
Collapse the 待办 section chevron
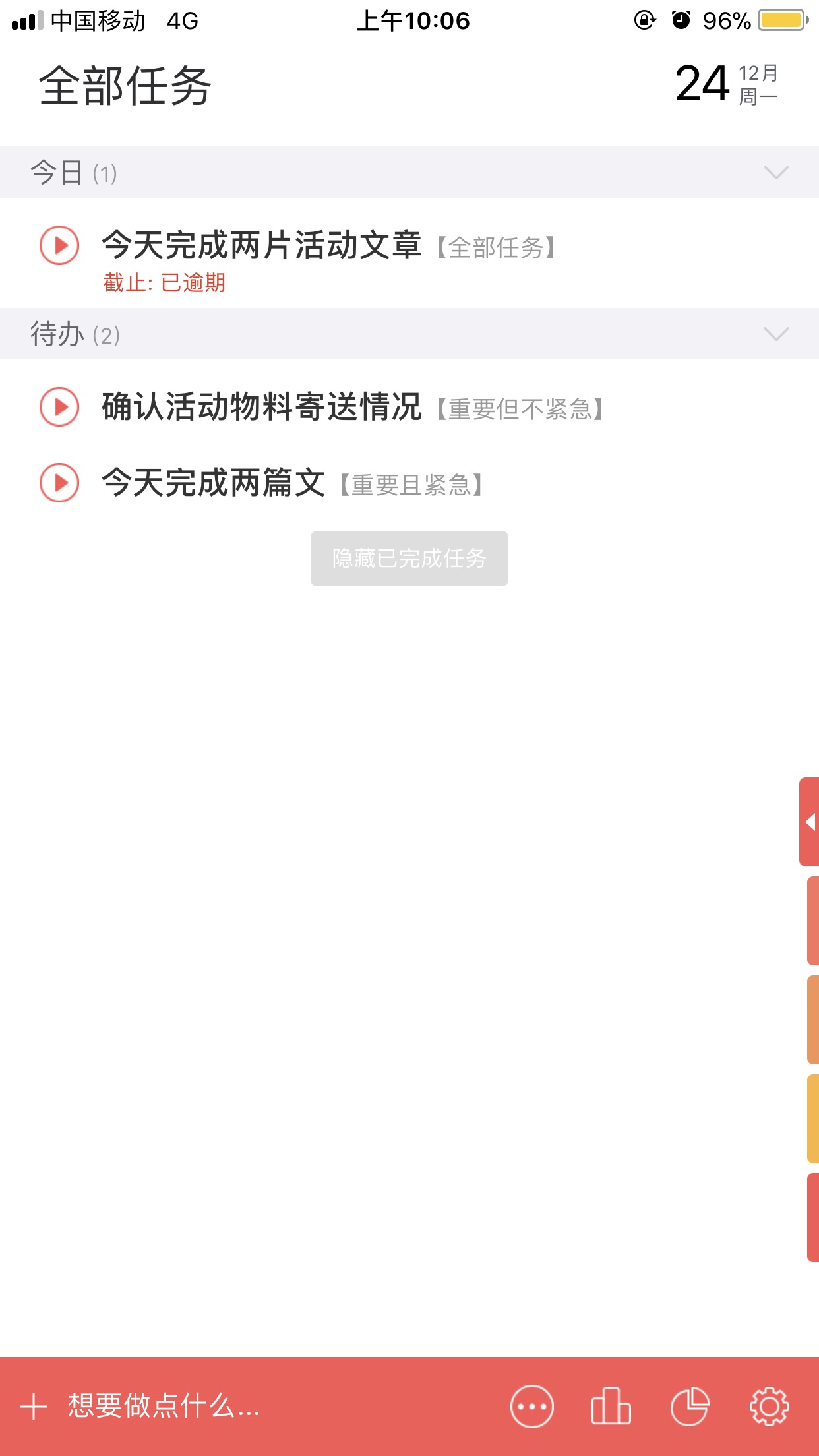pyautogui.click(x=776, y=334)
